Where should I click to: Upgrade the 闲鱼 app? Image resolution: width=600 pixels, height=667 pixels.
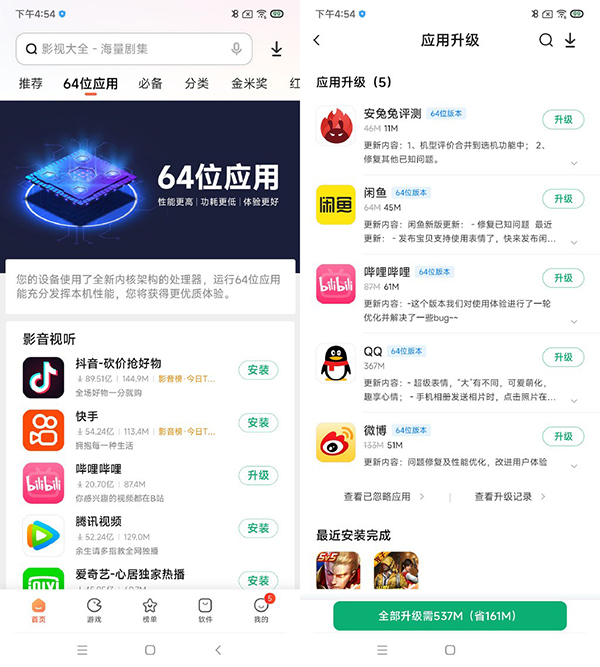coord(563,199)
